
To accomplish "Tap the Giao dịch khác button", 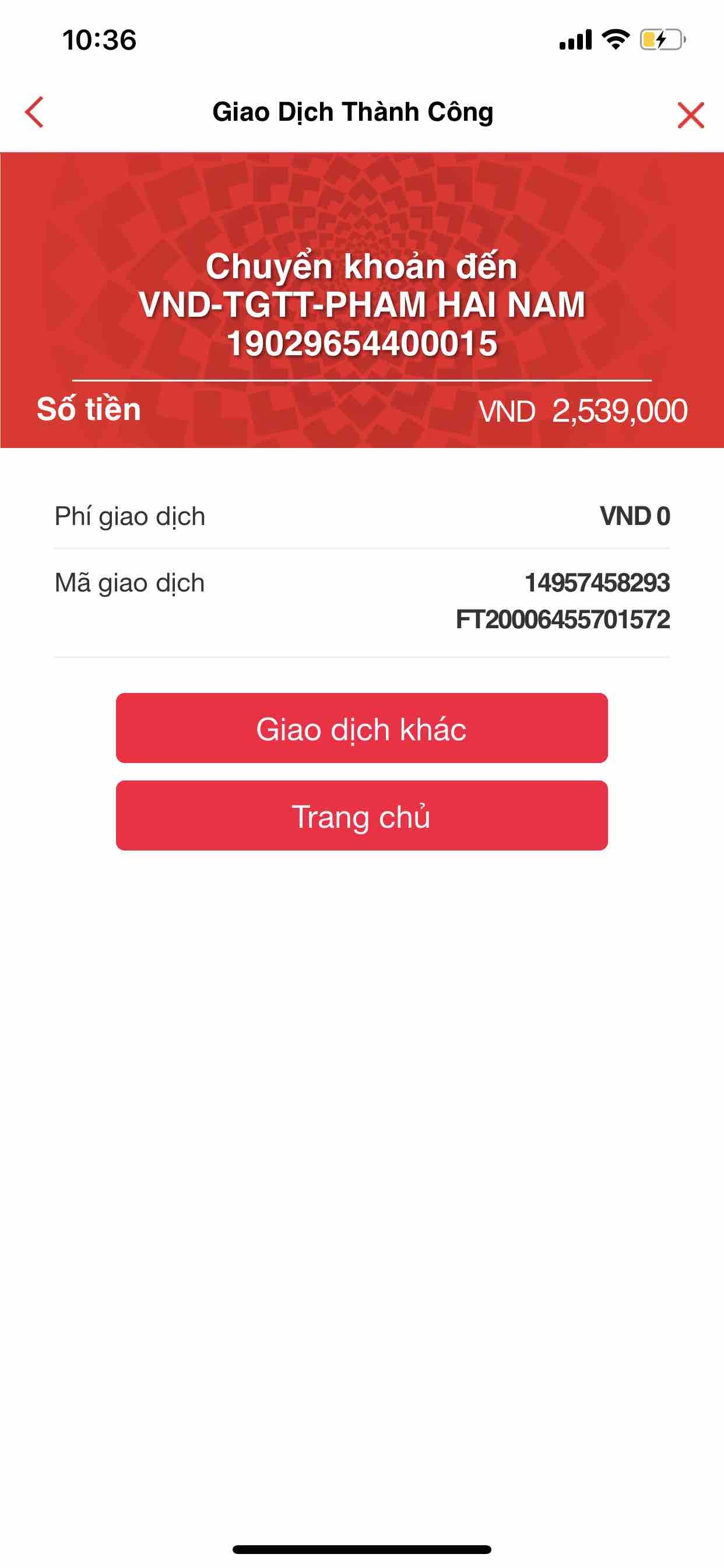I will [361, 728].
